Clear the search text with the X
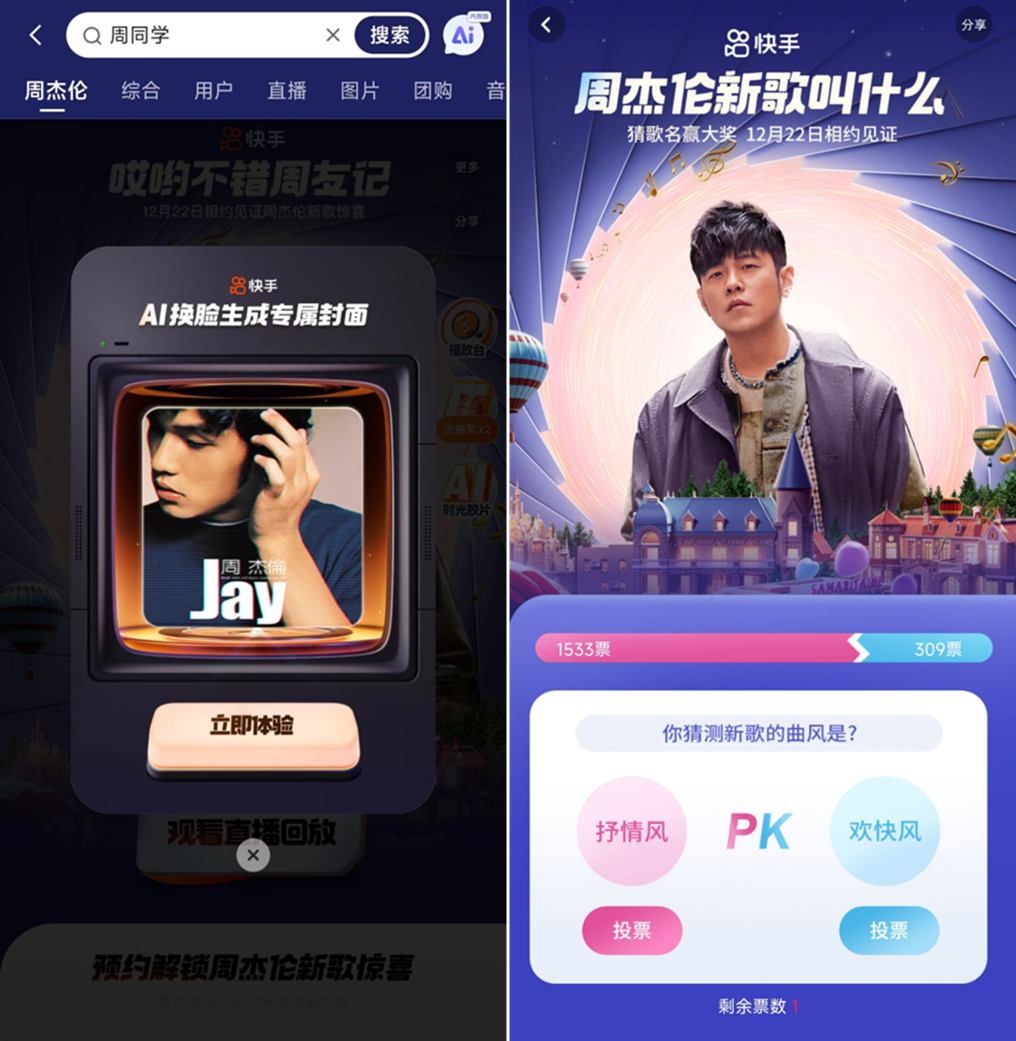 333,35
